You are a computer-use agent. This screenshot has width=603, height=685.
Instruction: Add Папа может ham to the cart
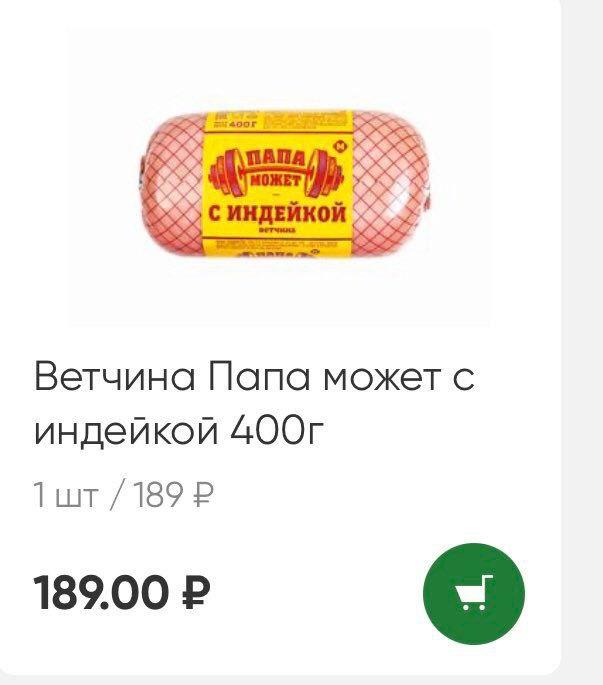click(474, 593)
